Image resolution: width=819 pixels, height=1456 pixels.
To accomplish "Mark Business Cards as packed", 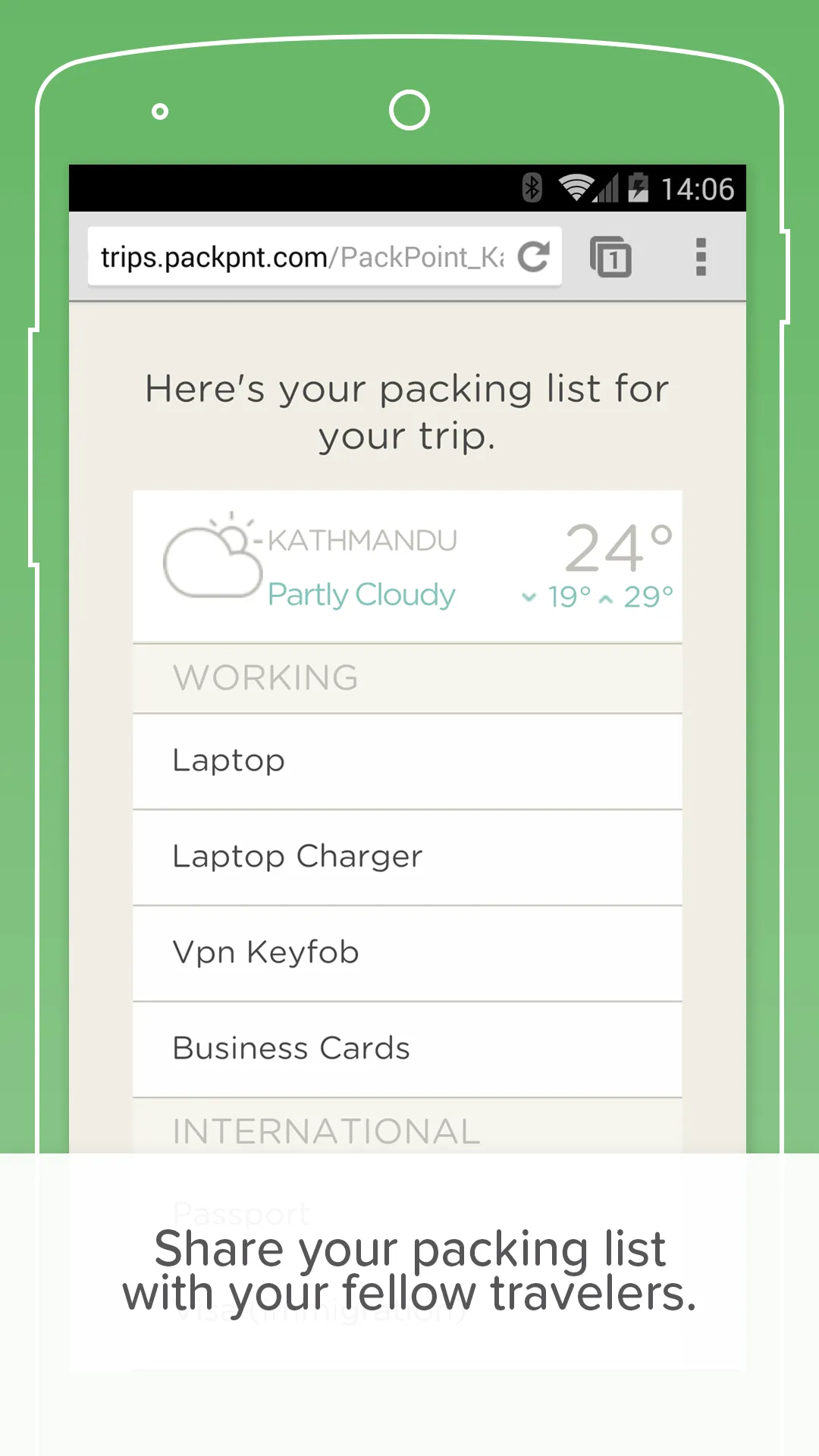I will click(407, 1049).
